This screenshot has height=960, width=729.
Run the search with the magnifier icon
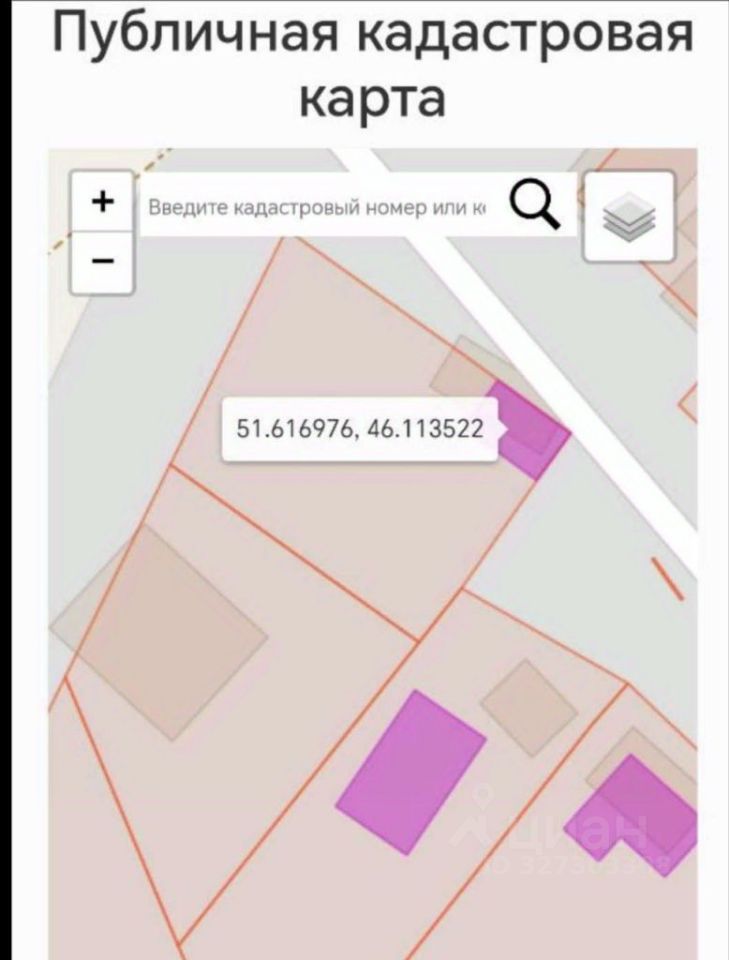pos(535,205)
